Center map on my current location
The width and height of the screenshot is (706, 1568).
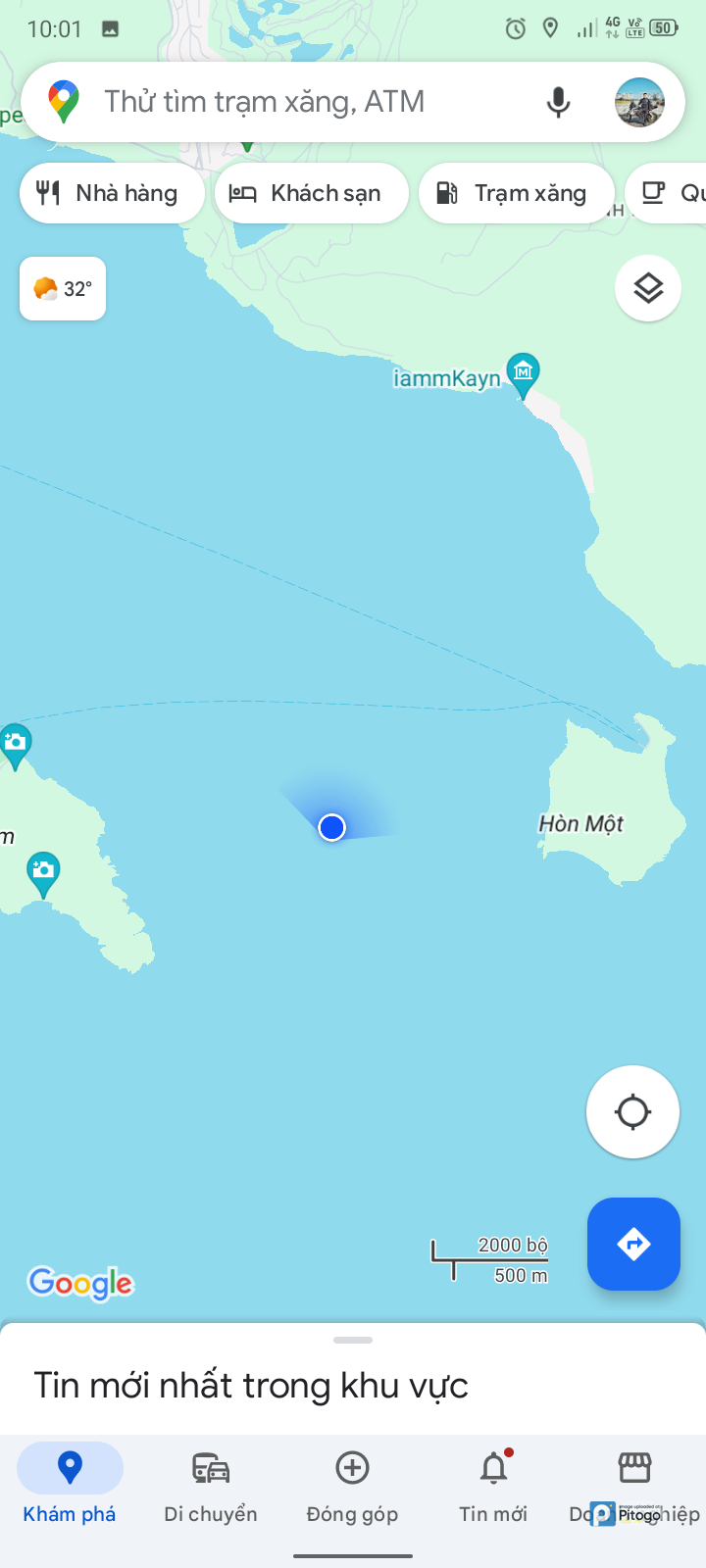pyautogui.click(x=632, y=1111)
